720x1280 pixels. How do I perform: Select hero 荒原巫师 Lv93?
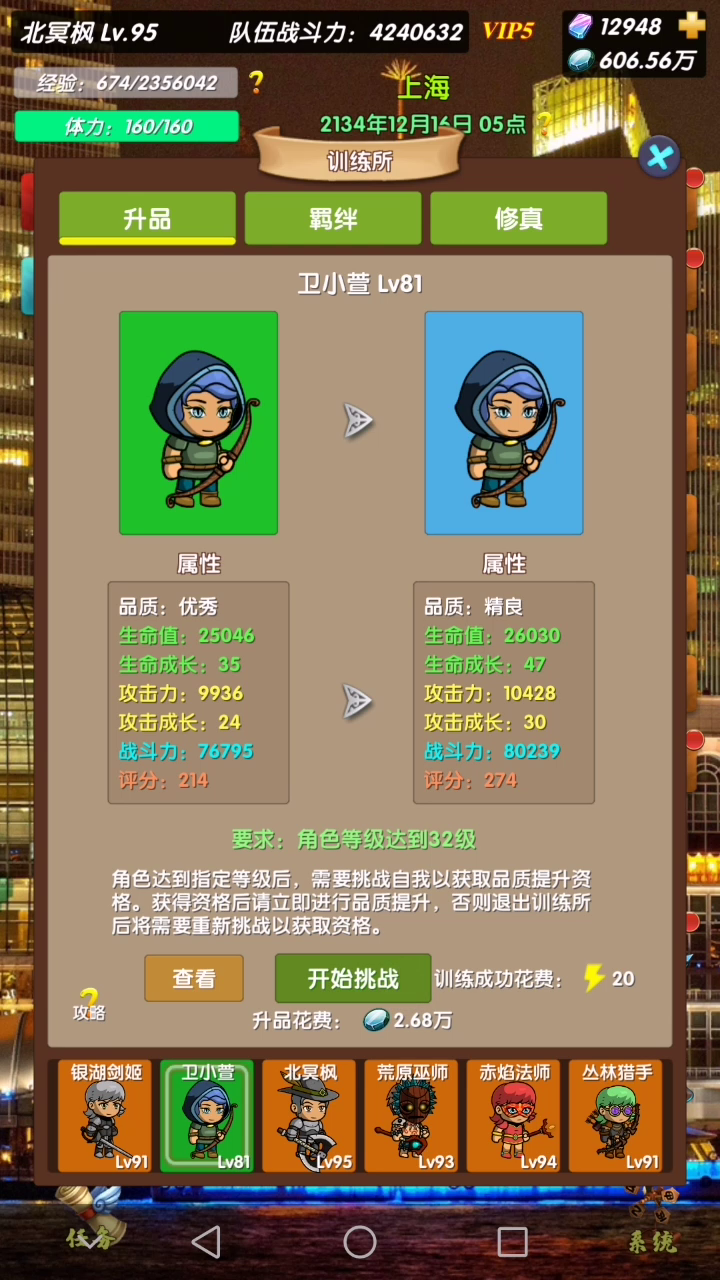(x=411, y=1116)
